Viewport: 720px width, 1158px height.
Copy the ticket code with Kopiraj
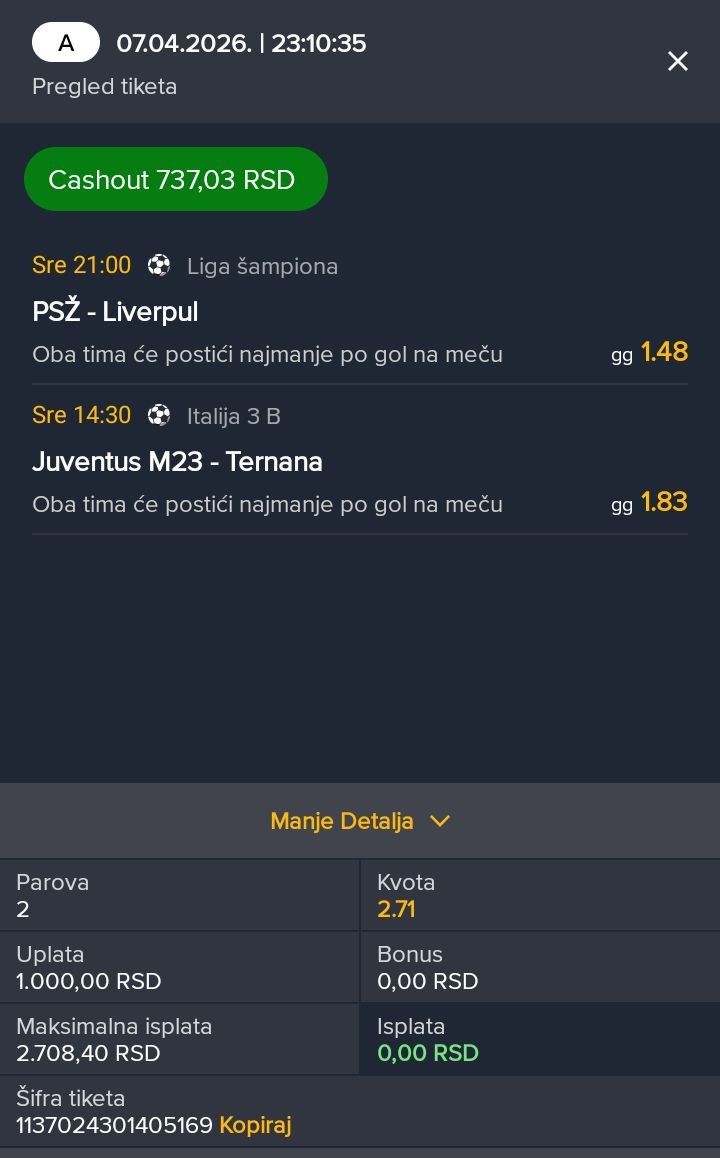pyautogui.click(x=255, y=1125)
